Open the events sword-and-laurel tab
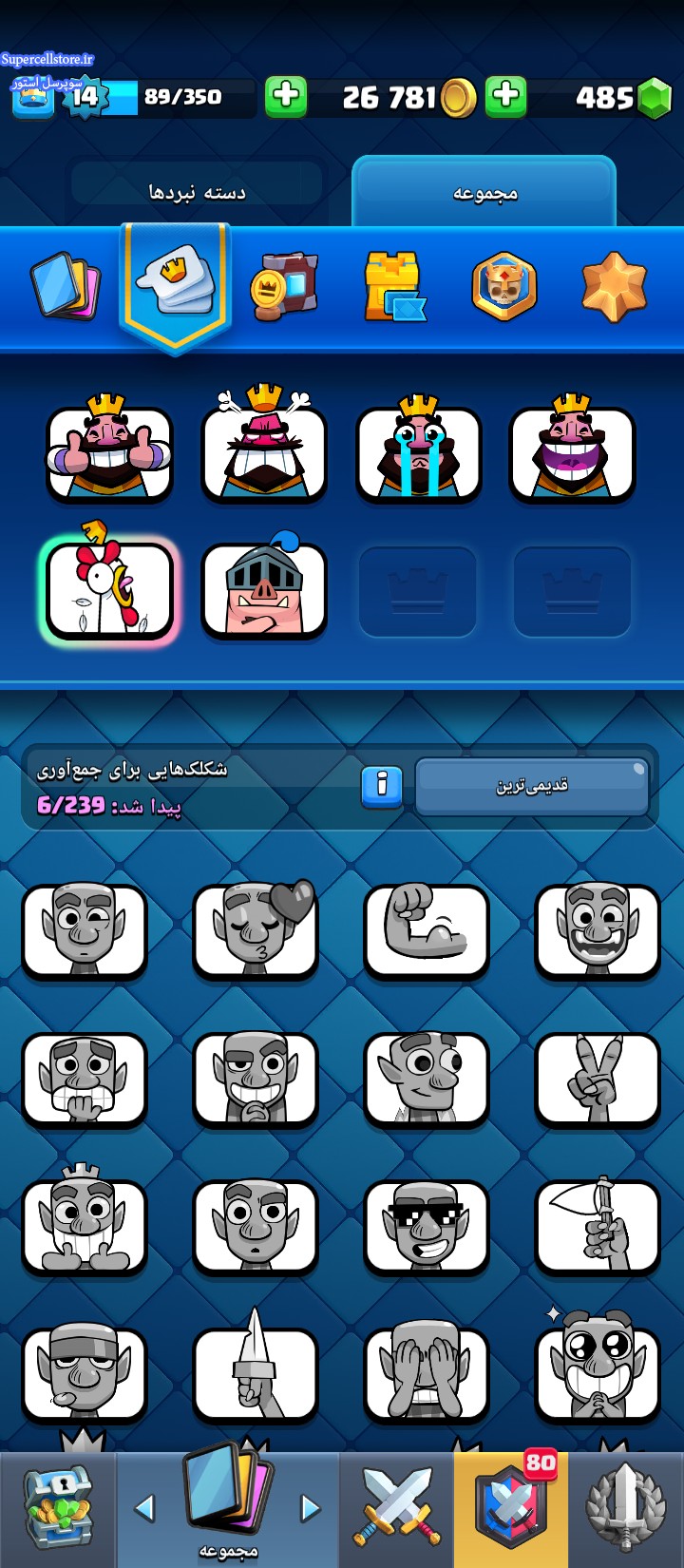 click(625, 1509)
